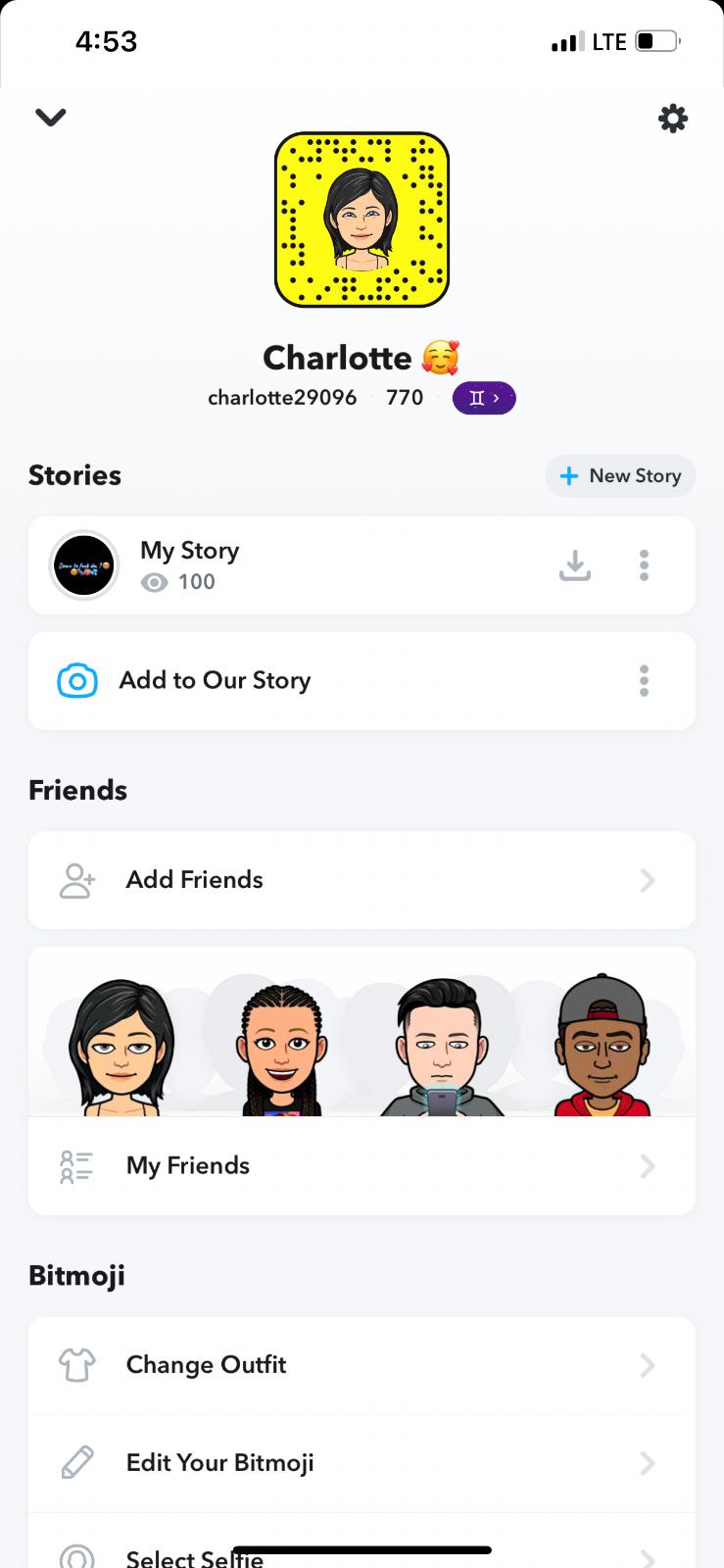
Task: Select Add to Our Story
Action: (215, 680)
